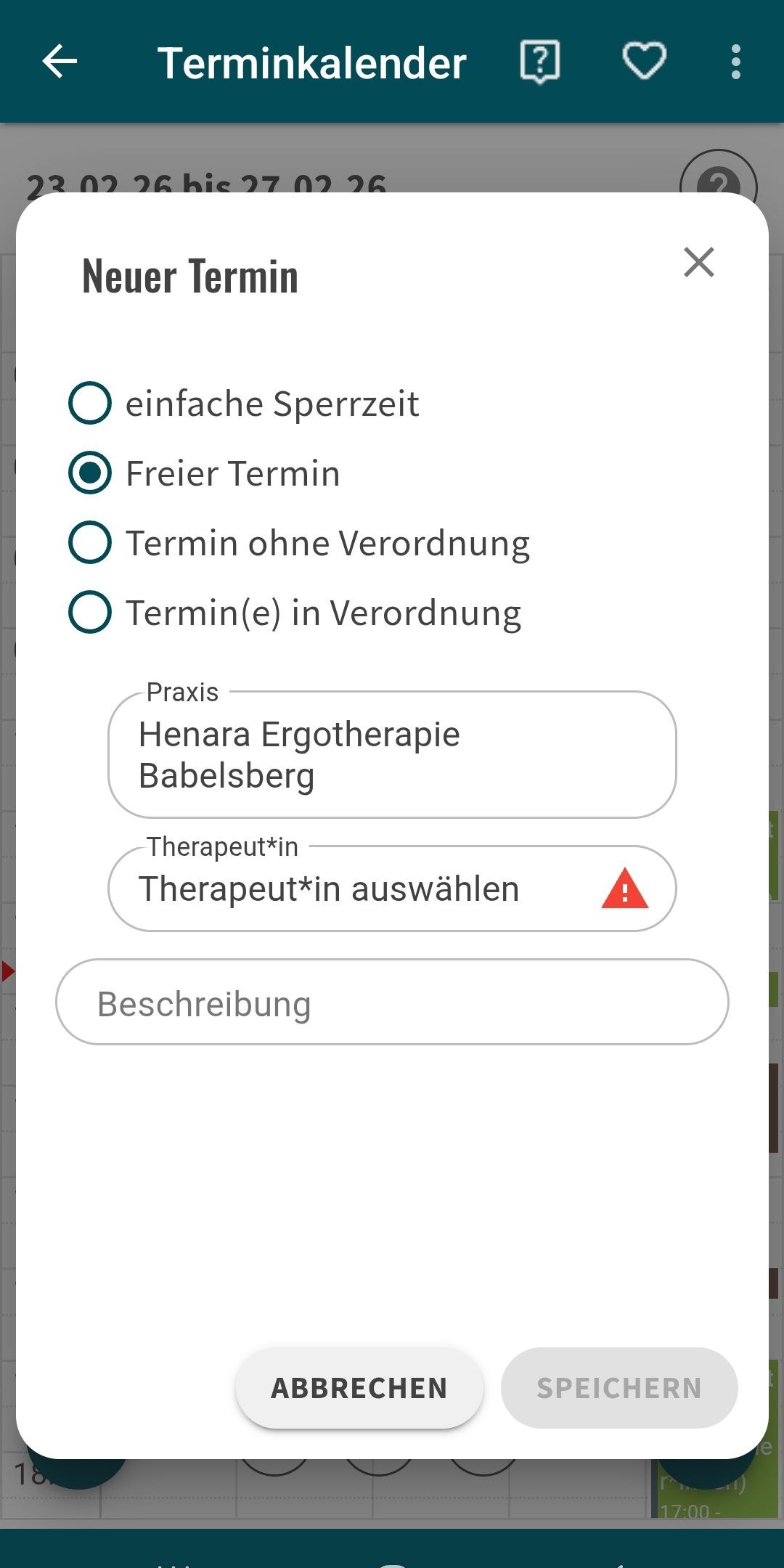Open Therapeut*in auswählen dropdown
This screenshot has height=1568, width=784.
point(392,889)
